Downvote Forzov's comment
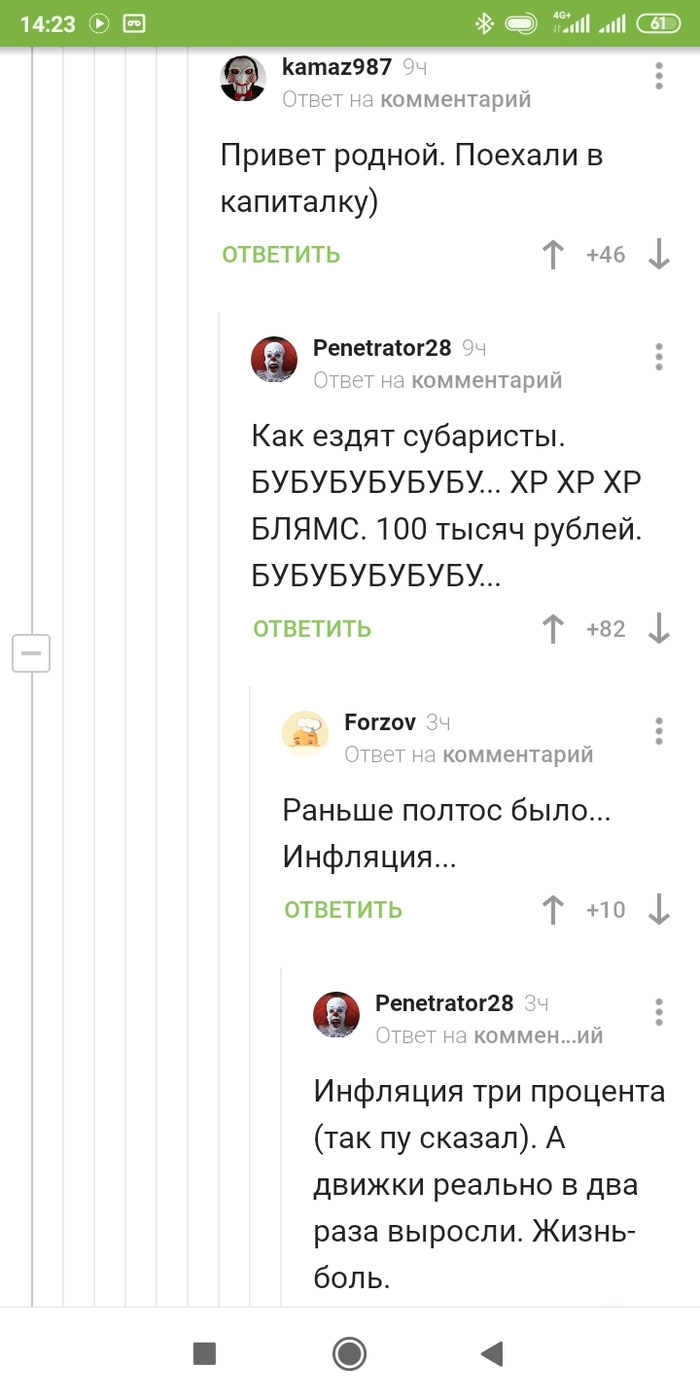The height and width of the screenshot is (1400, 700). click(x=658, y=909)
